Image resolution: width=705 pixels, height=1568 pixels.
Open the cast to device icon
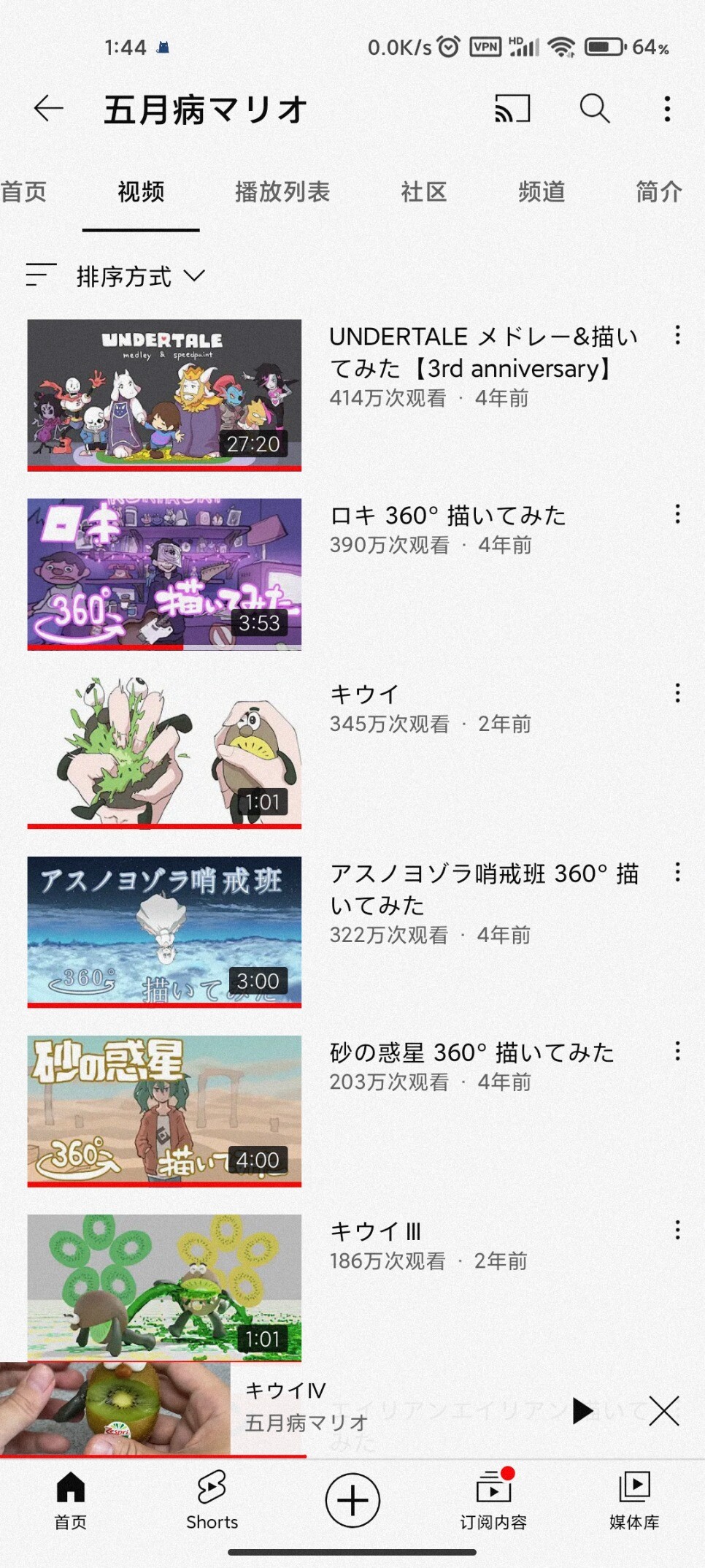click(x=512, y=109)
